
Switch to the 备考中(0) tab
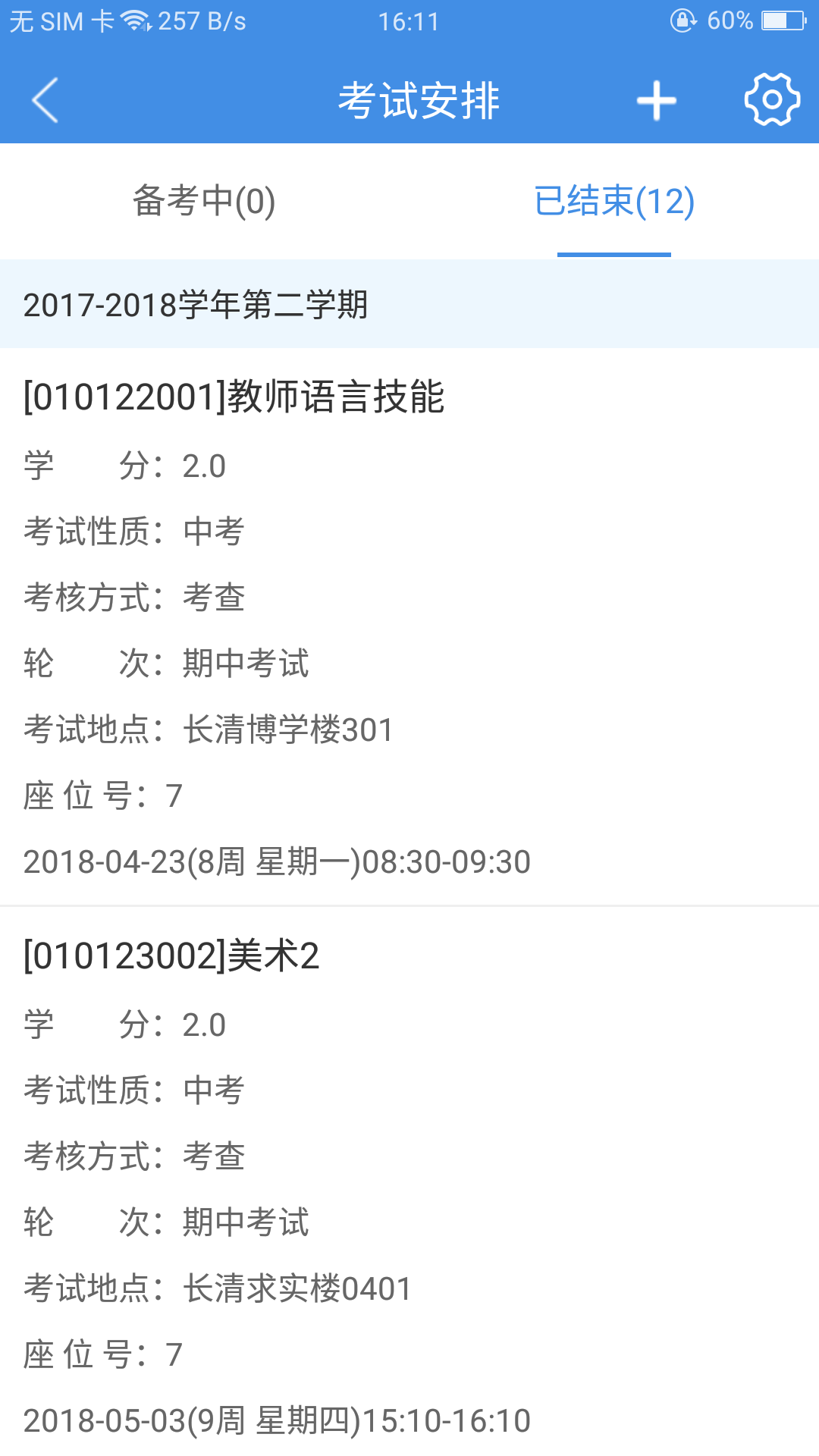(205, 201)
